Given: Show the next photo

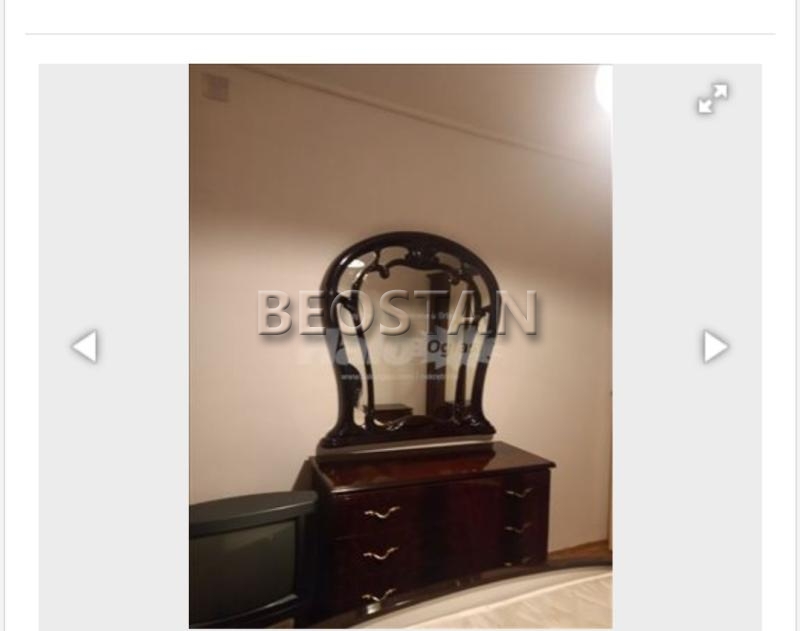Looking at the screenshot, I should [x=714, y=346].
